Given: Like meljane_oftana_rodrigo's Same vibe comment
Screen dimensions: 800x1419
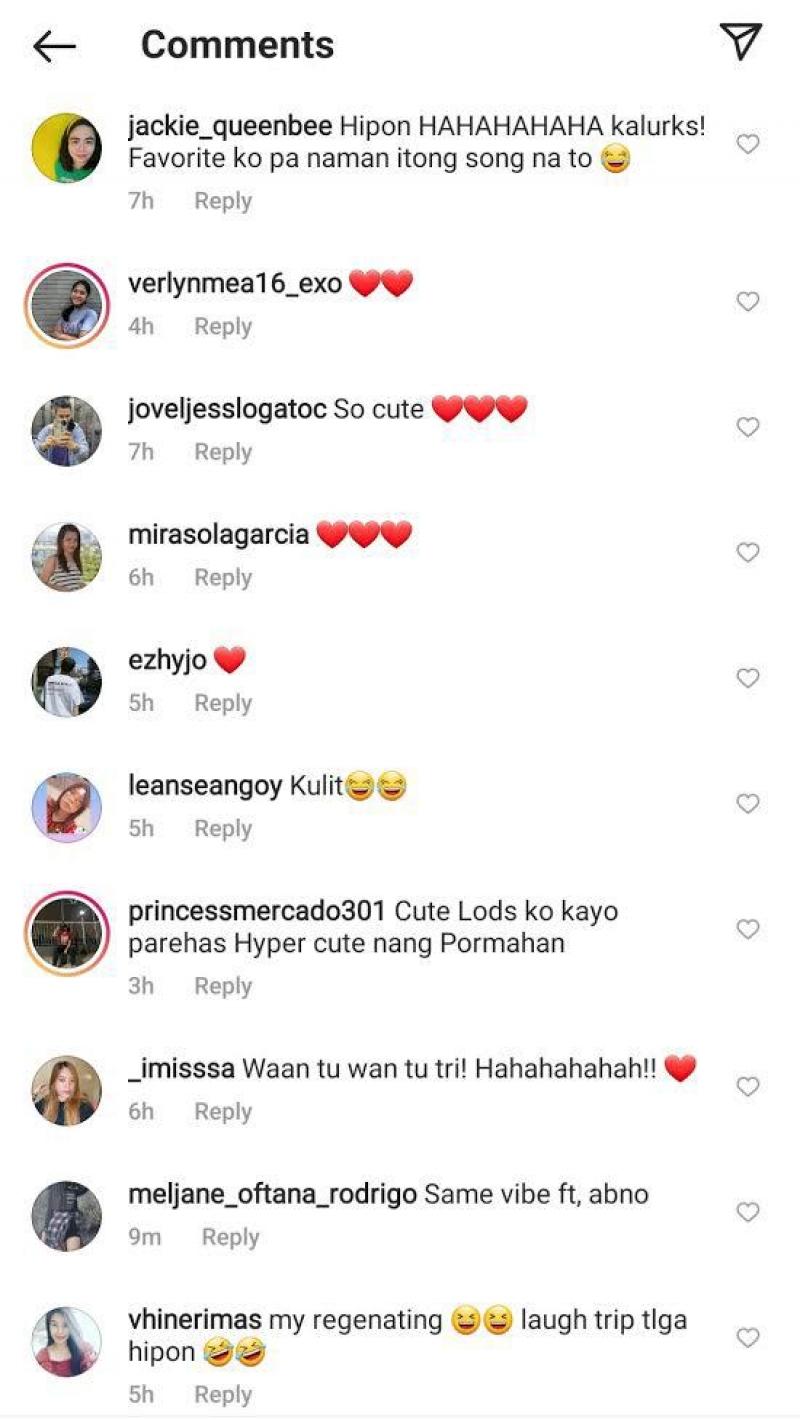Looking at the screenshot, I should [747, 1212].
